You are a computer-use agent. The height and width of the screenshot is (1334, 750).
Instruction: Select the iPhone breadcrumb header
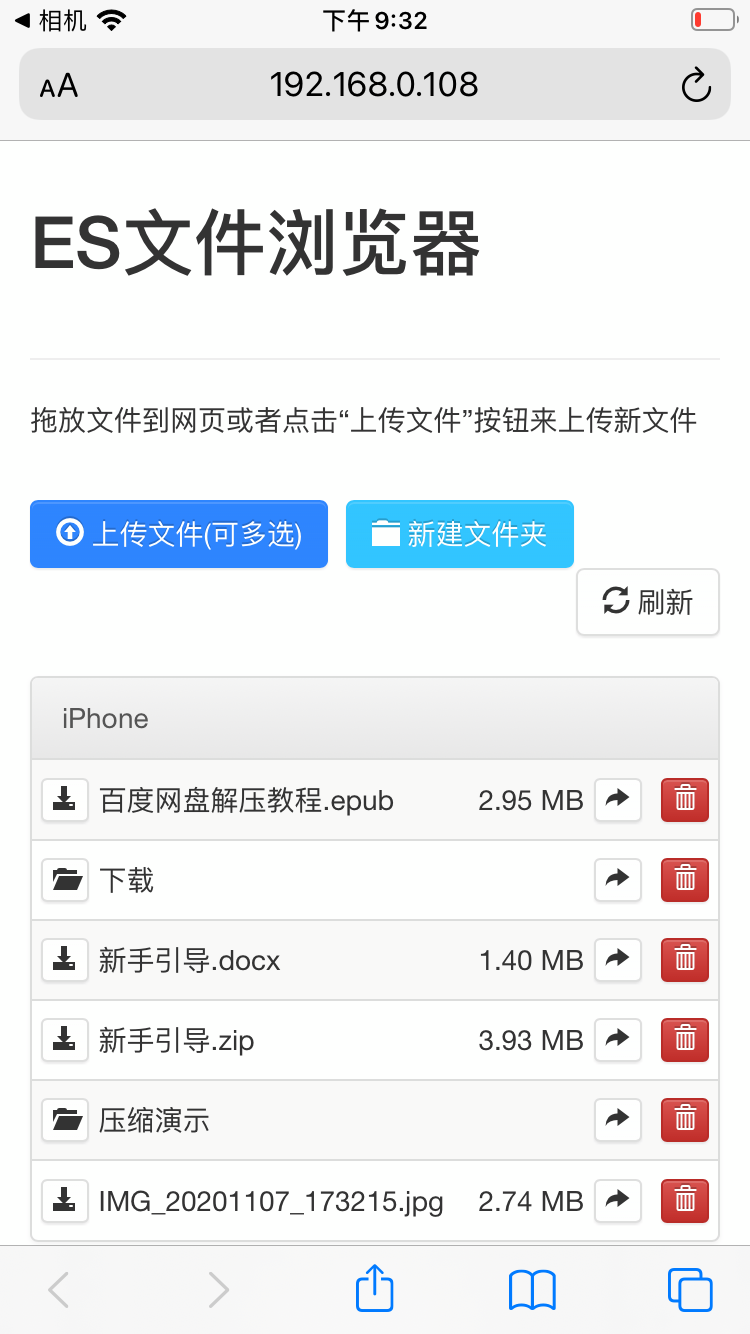pos(104,718)
